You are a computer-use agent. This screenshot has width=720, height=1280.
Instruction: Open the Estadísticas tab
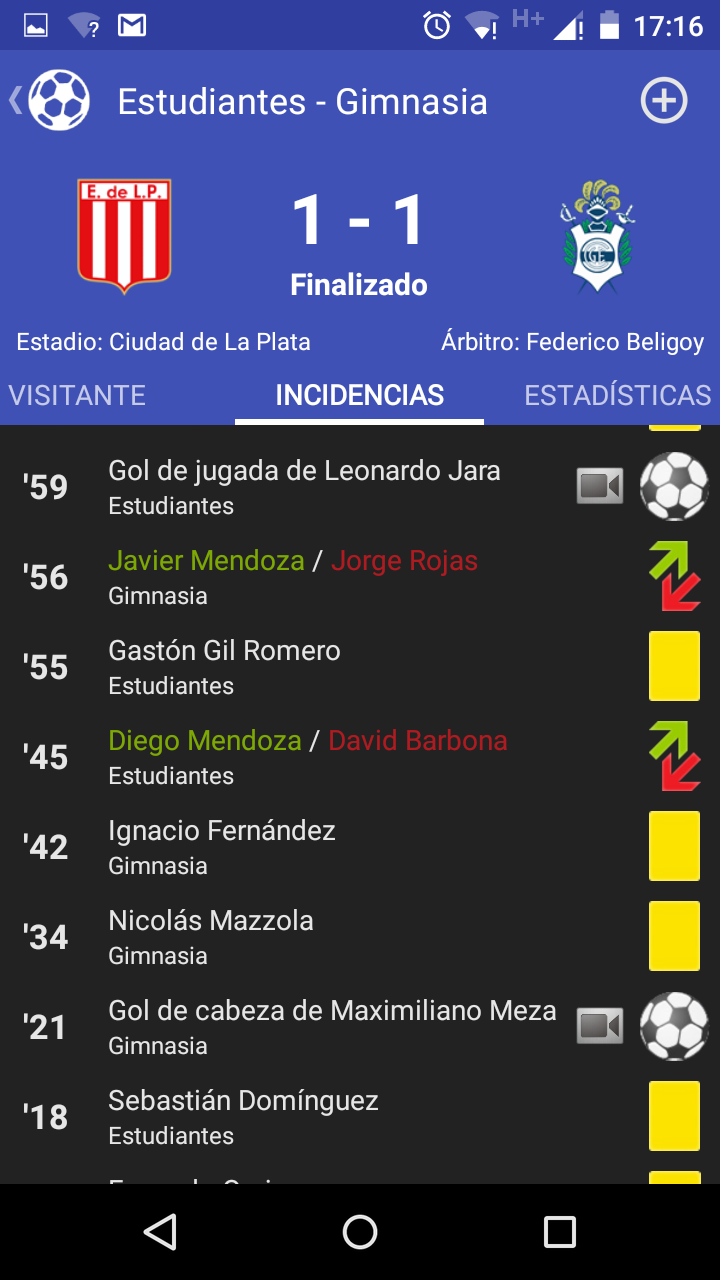tap(617, 395)
